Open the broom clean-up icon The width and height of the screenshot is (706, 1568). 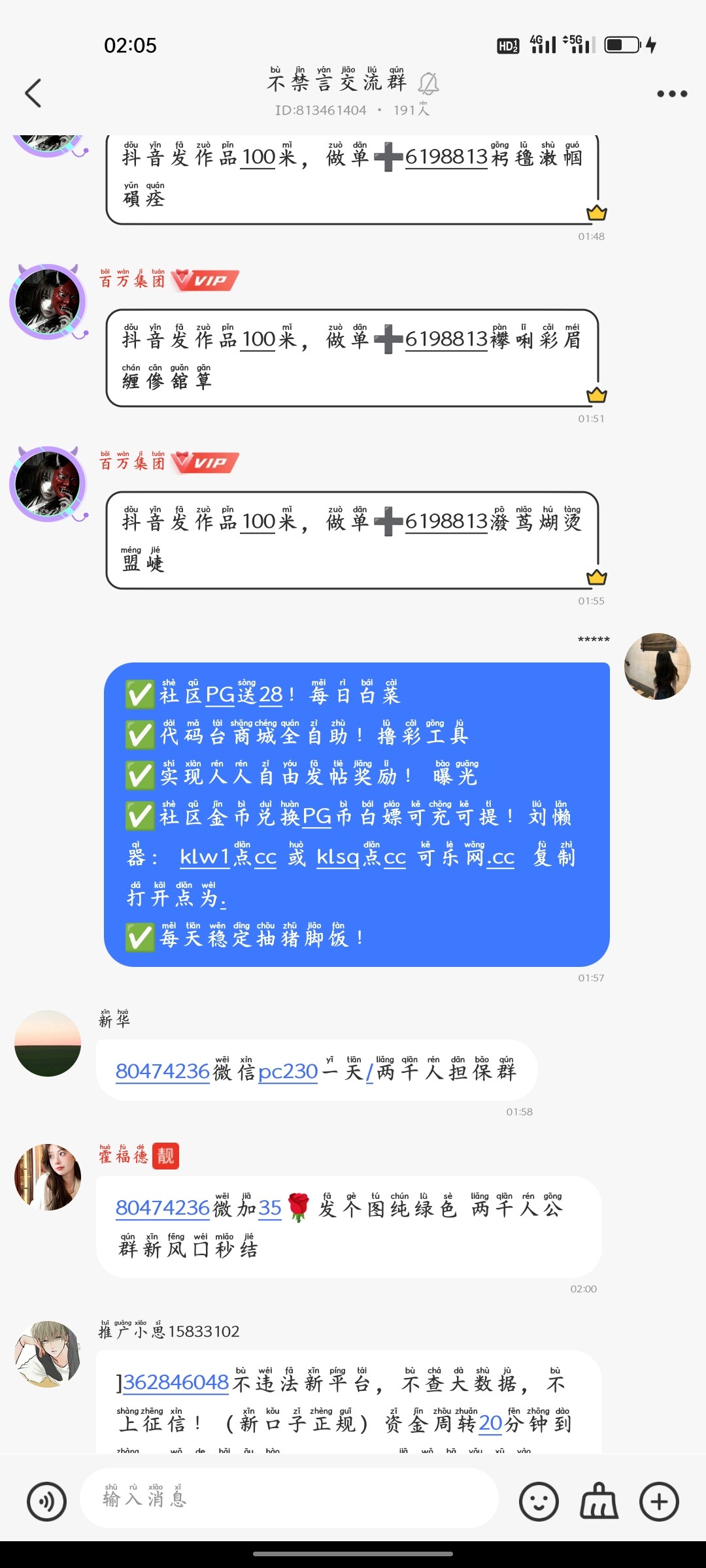click(599, 1501)
